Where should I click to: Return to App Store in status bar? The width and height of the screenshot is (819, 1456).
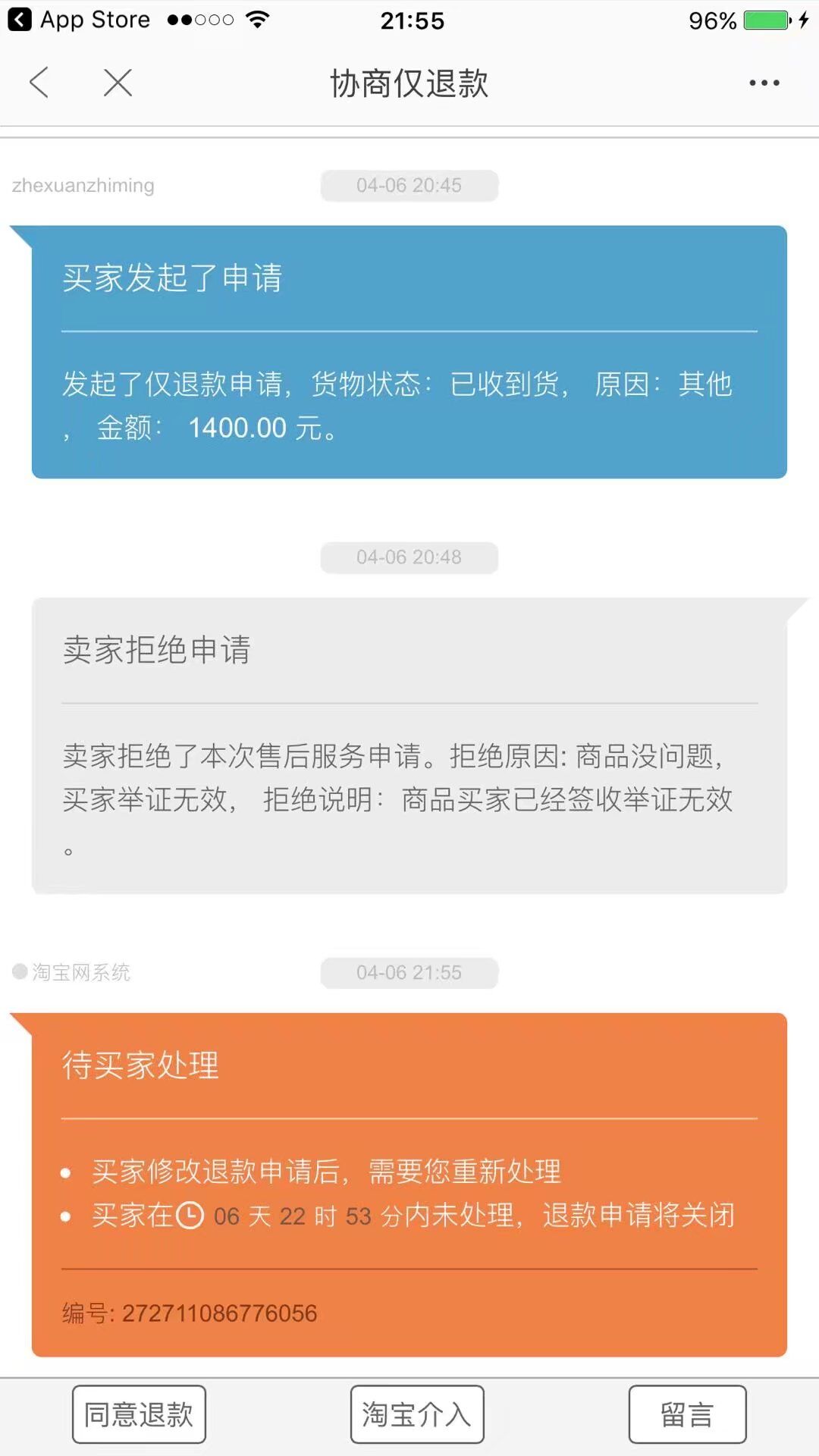point(79,20)
